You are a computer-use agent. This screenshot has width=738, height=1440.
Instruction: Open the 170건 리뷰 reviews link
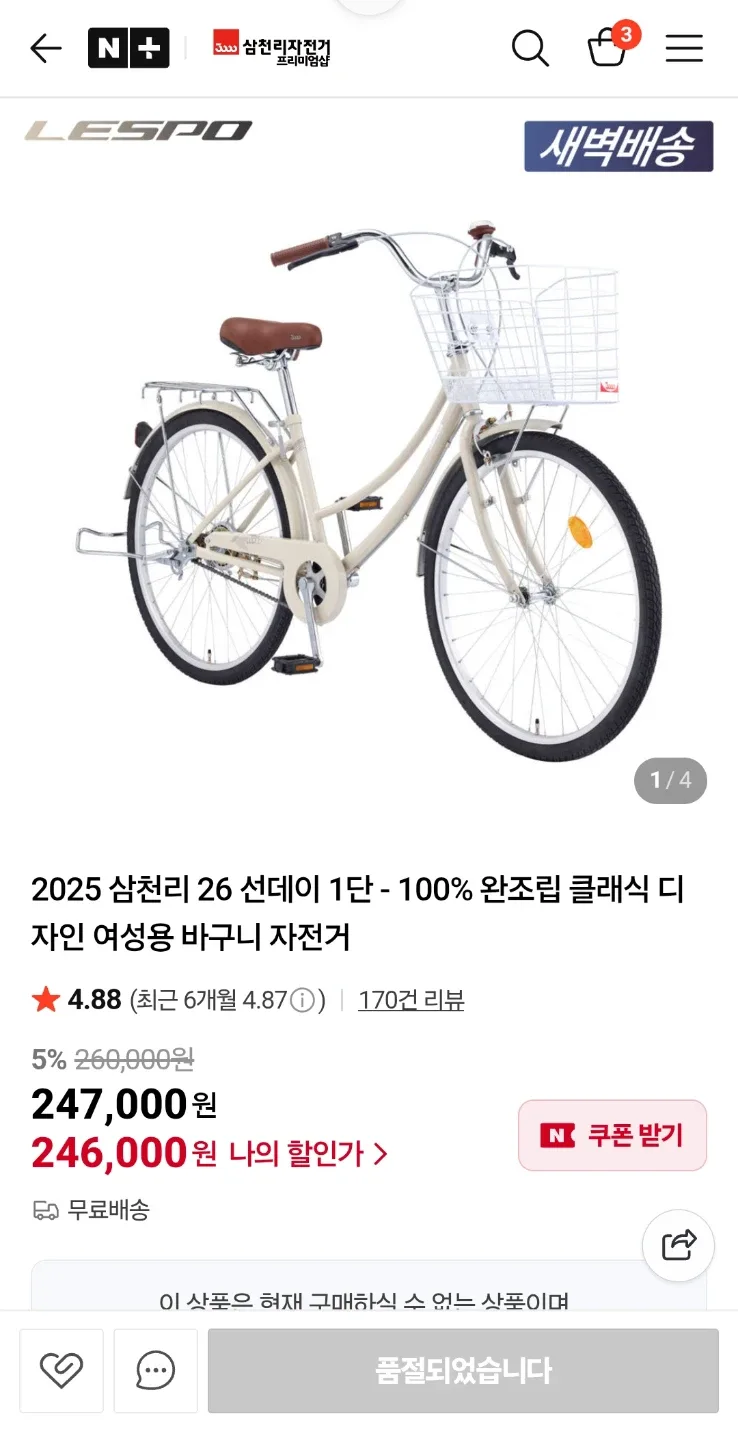(411, 1000)
